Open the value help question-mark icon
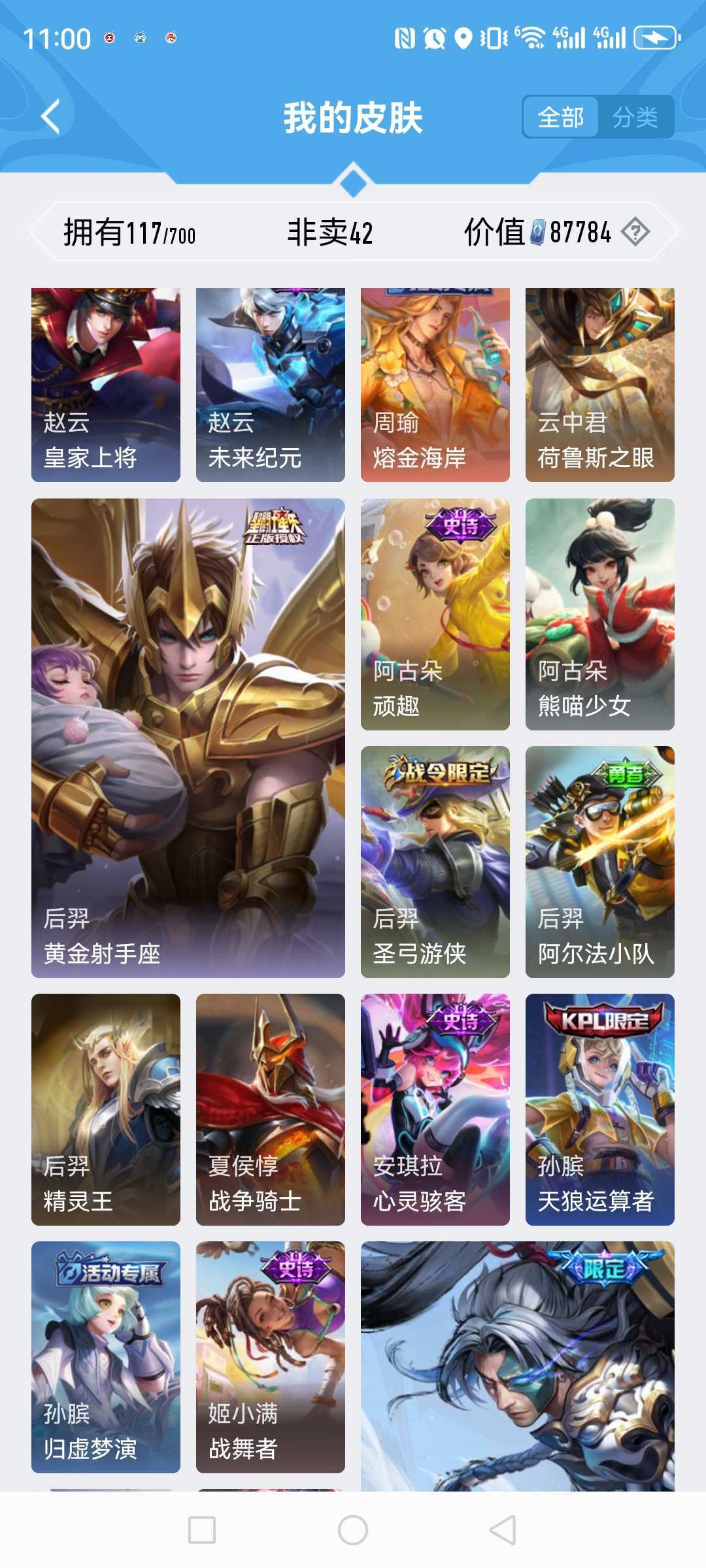 tap(635, 232)
